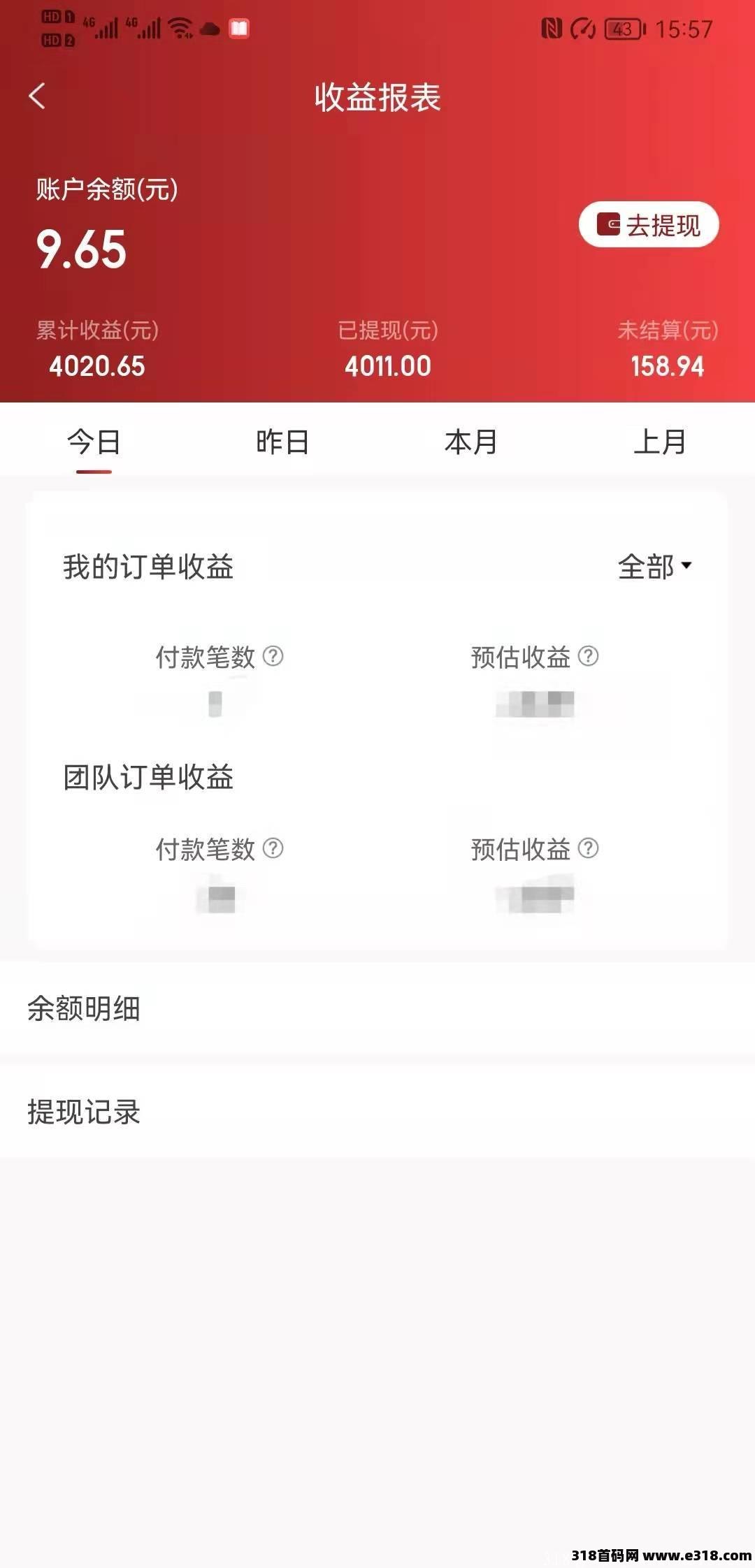Click the 累计收益 total amount 4020.65
The width and height of the screenshot is (755, 1568).
(96, 366)
